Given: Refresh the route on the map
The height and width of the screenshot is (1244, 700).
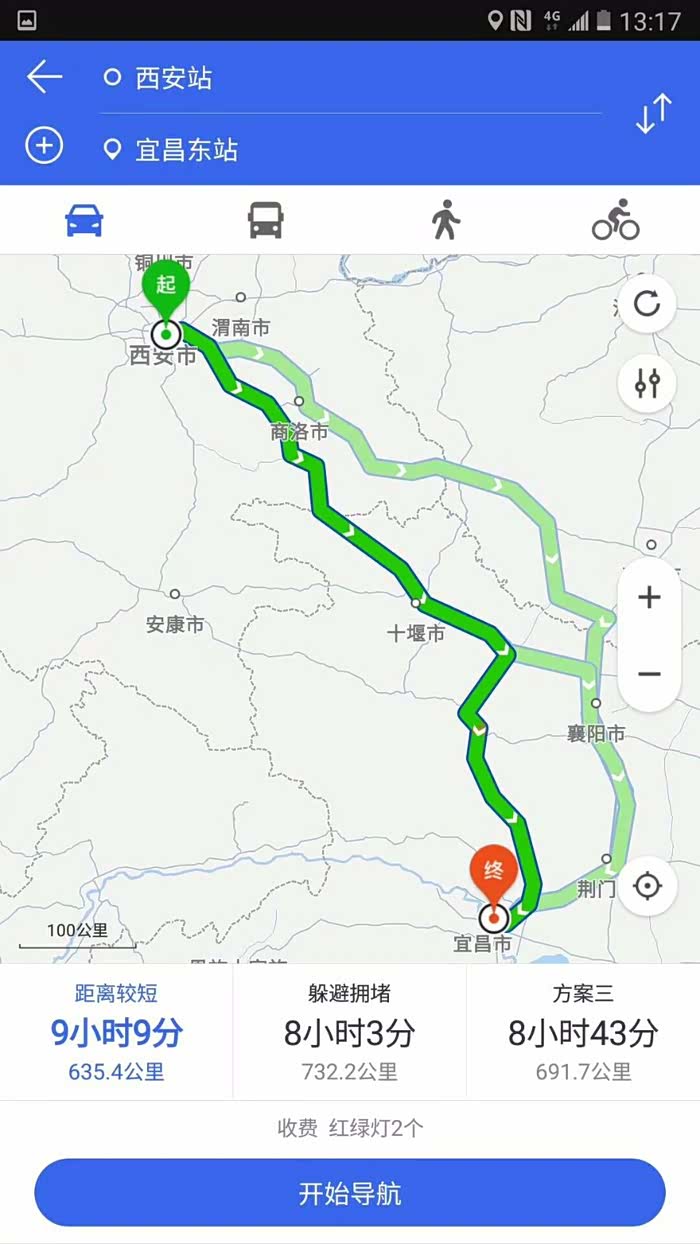Looking at the screenshot, I should tap(647, 303).
